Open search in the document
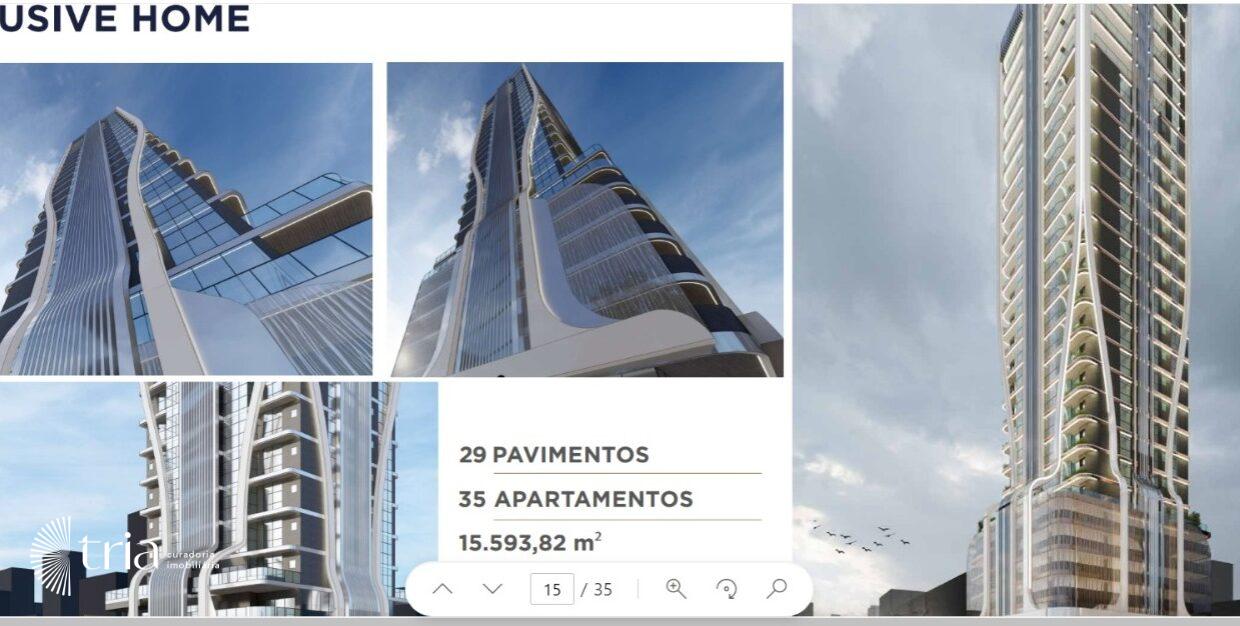 point(777,589)
